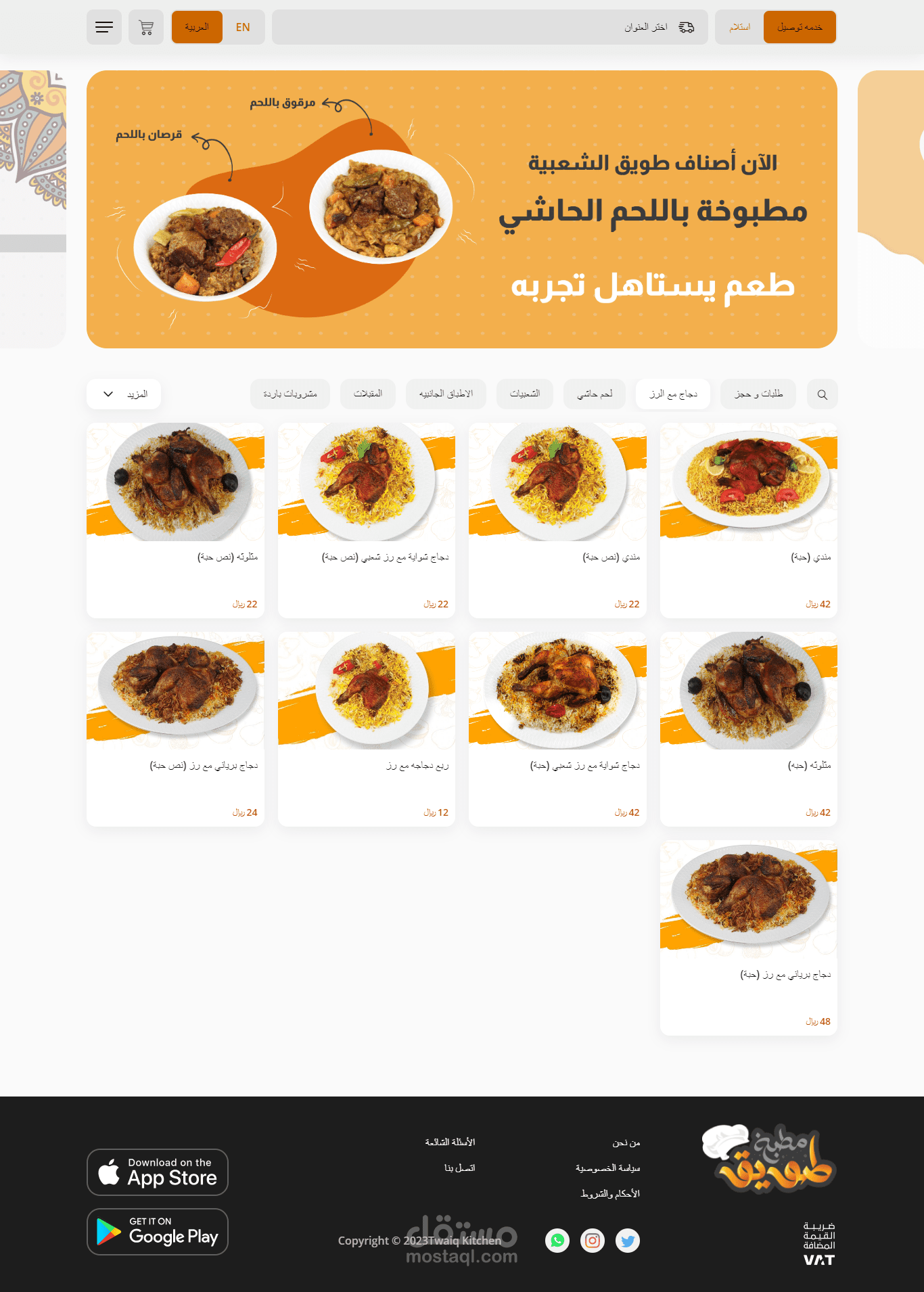Open the ربع دجاجه مع رز card
The width and height of the screenshot is (924, 1292).
[x=366, y=729]
